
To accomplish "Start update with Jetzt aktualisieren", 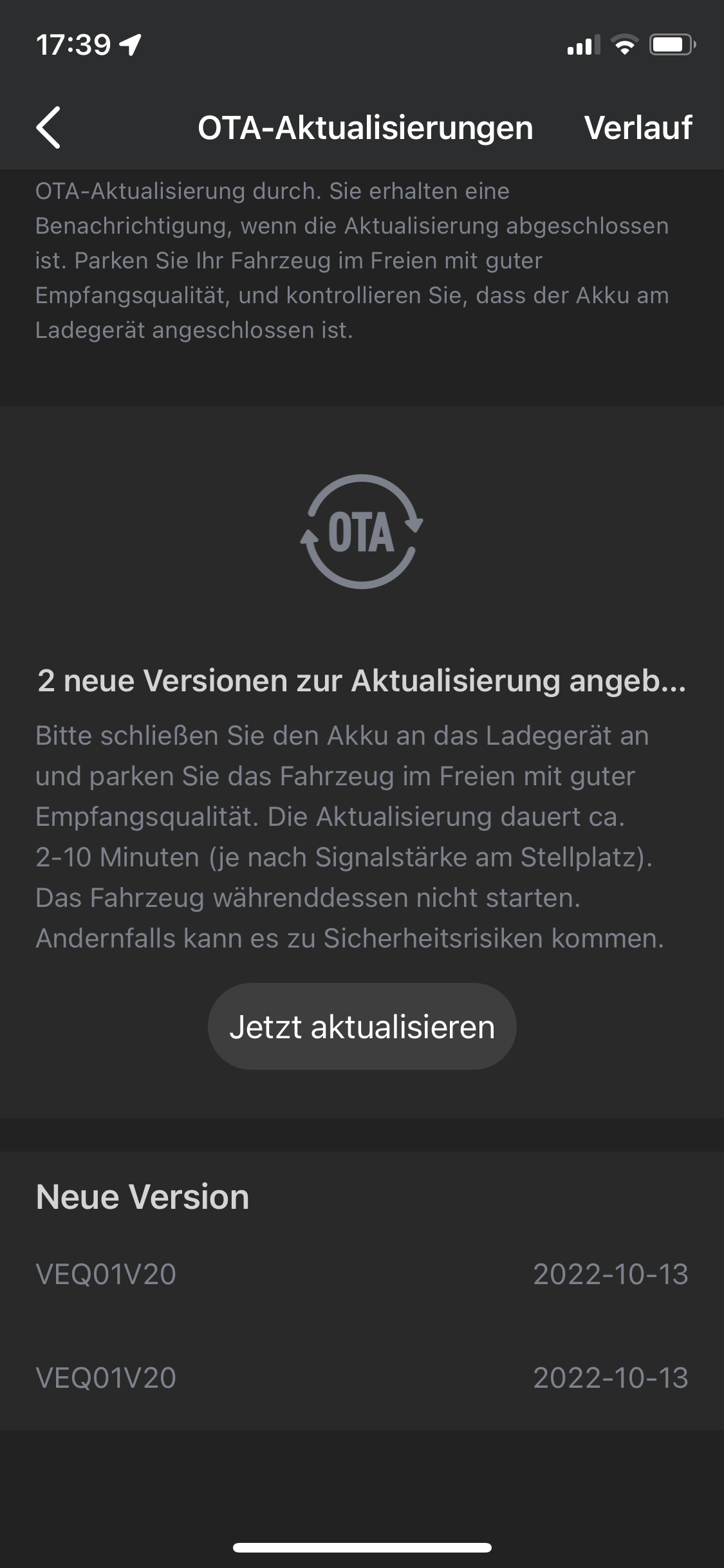I will tap(362, 1027).
